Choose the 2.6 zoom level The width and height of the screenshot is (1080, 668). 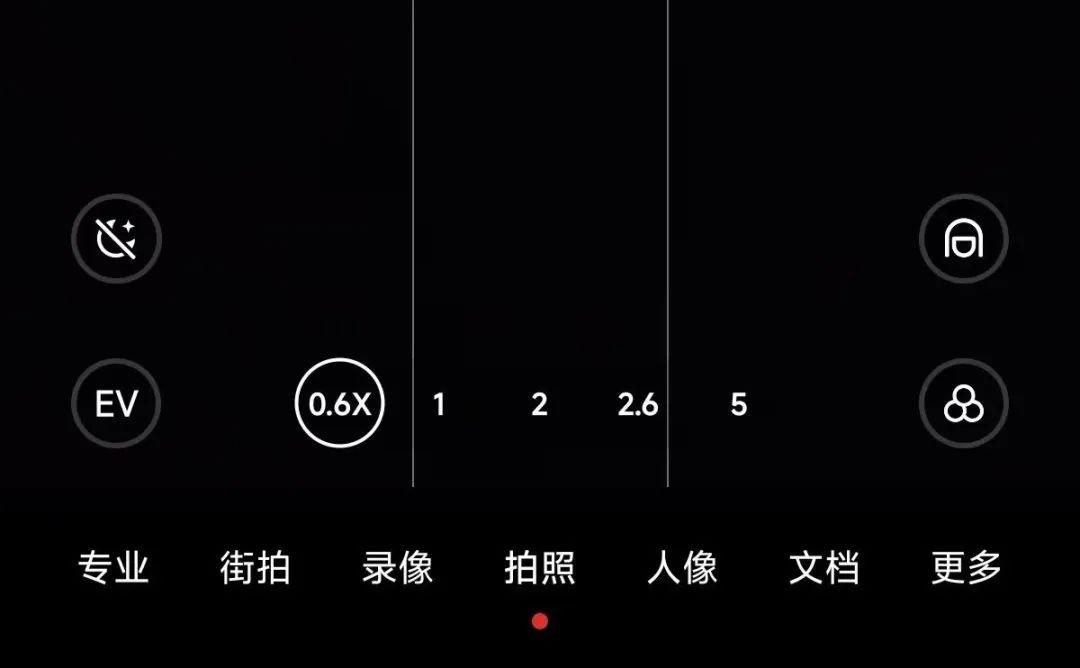[638, 405]
